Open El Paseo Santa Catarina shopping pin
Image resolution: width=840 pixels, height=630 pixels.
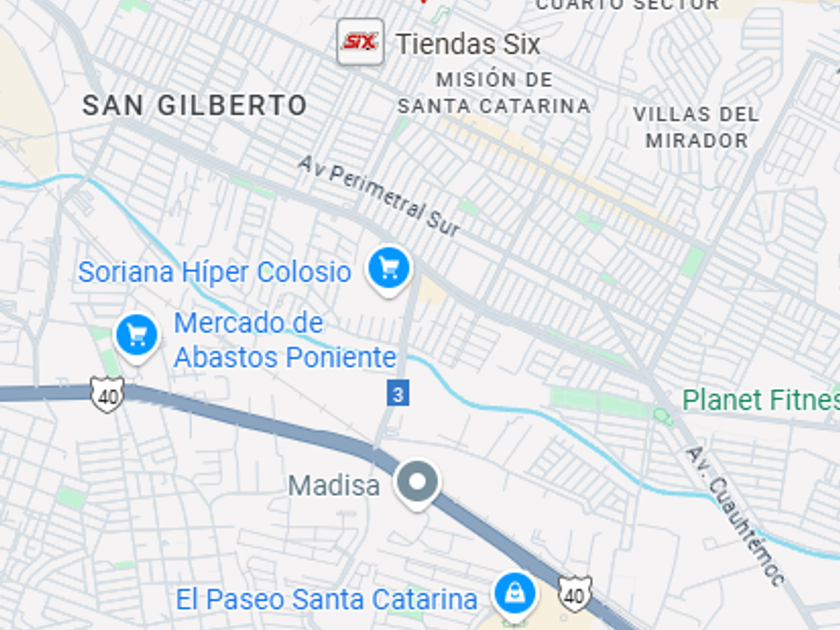(x=514, y=597)
